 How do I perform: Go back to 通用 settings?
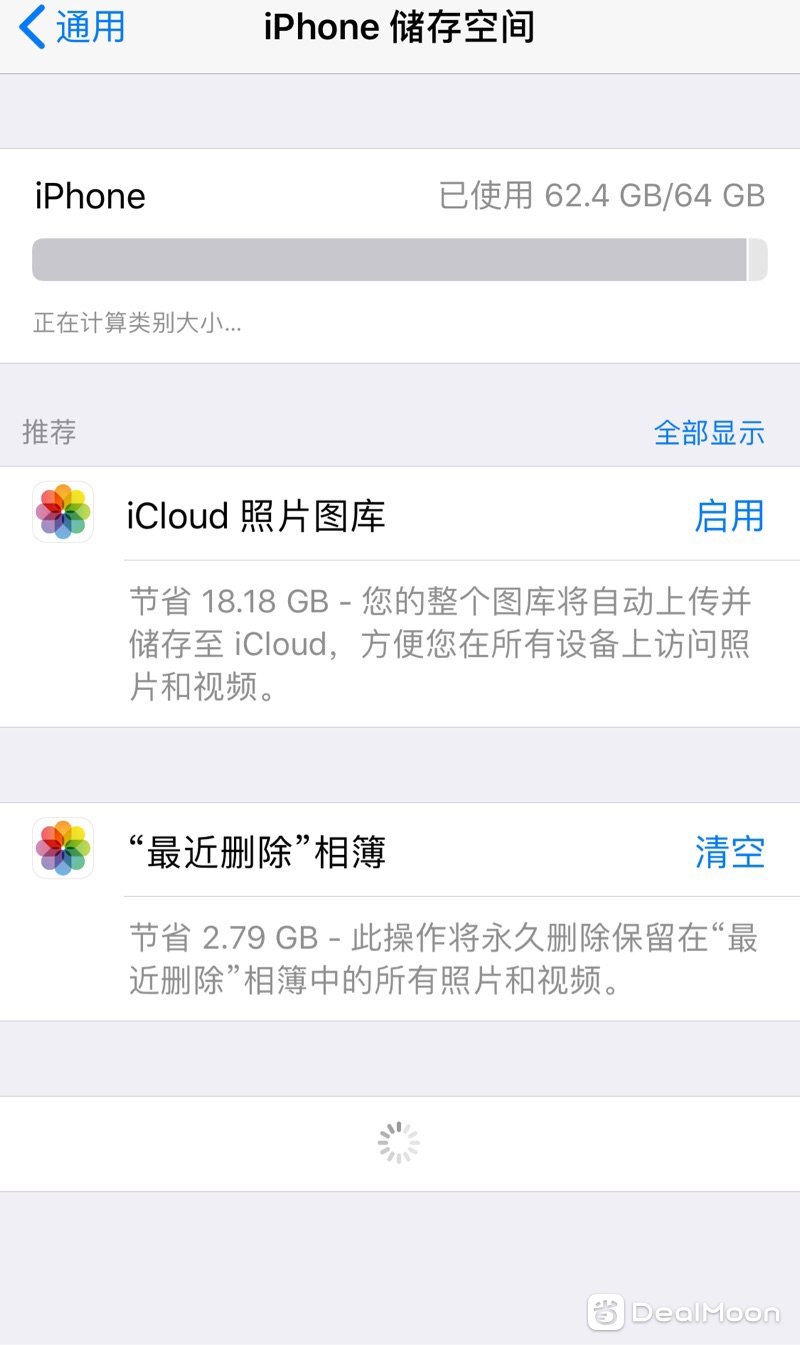point(72,27)
